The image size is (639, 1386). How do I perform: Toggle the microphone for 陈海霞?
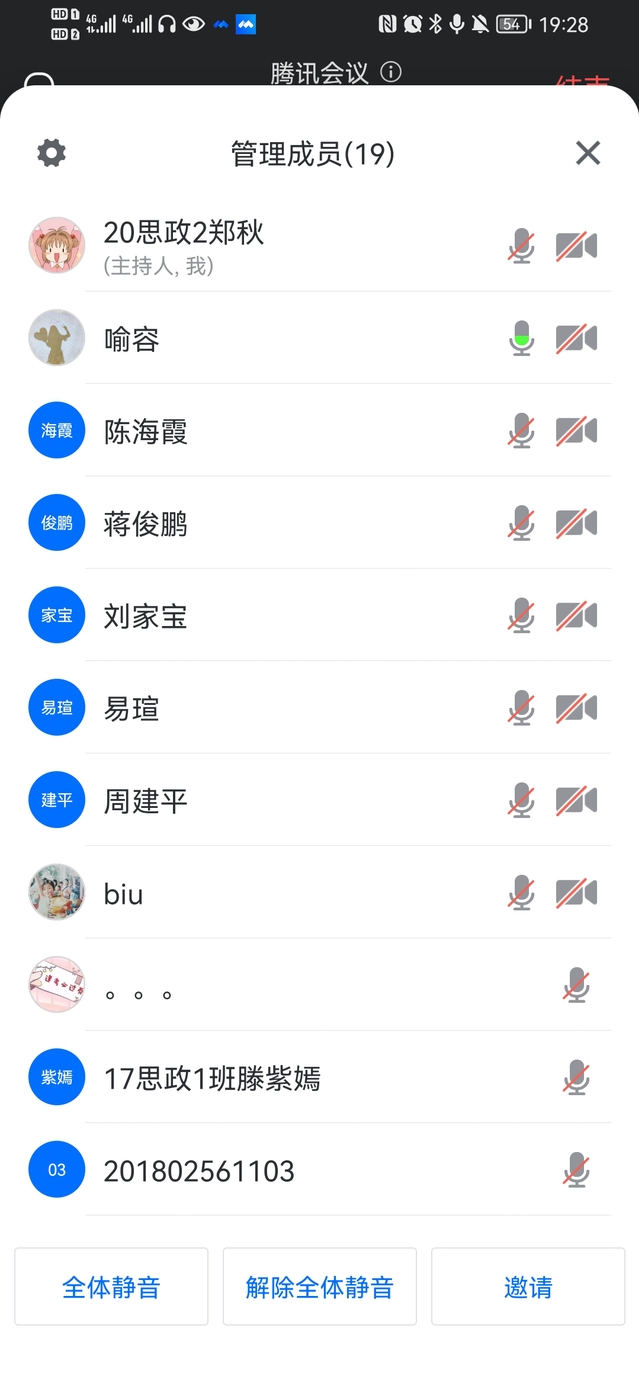[521, 431]
